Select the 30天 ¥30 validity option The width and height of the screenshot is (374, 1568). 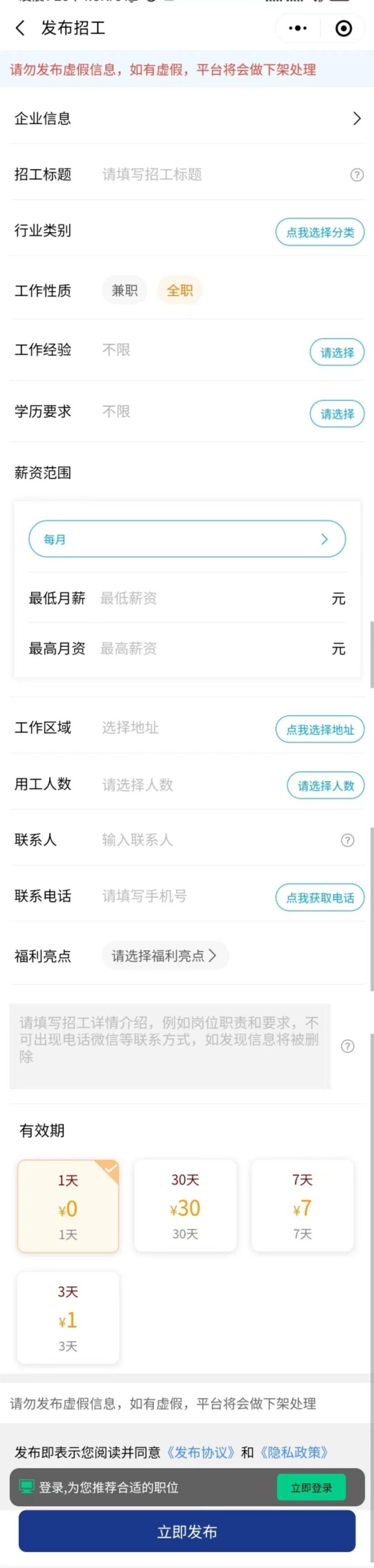pyautogui.click(x=185, y=1205)
